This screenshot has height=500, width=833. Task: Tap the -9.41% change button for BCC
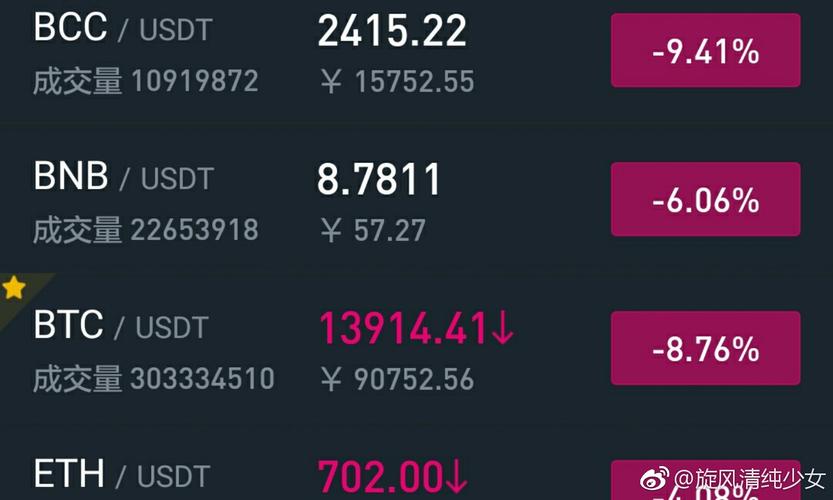(x=705, y=51)
